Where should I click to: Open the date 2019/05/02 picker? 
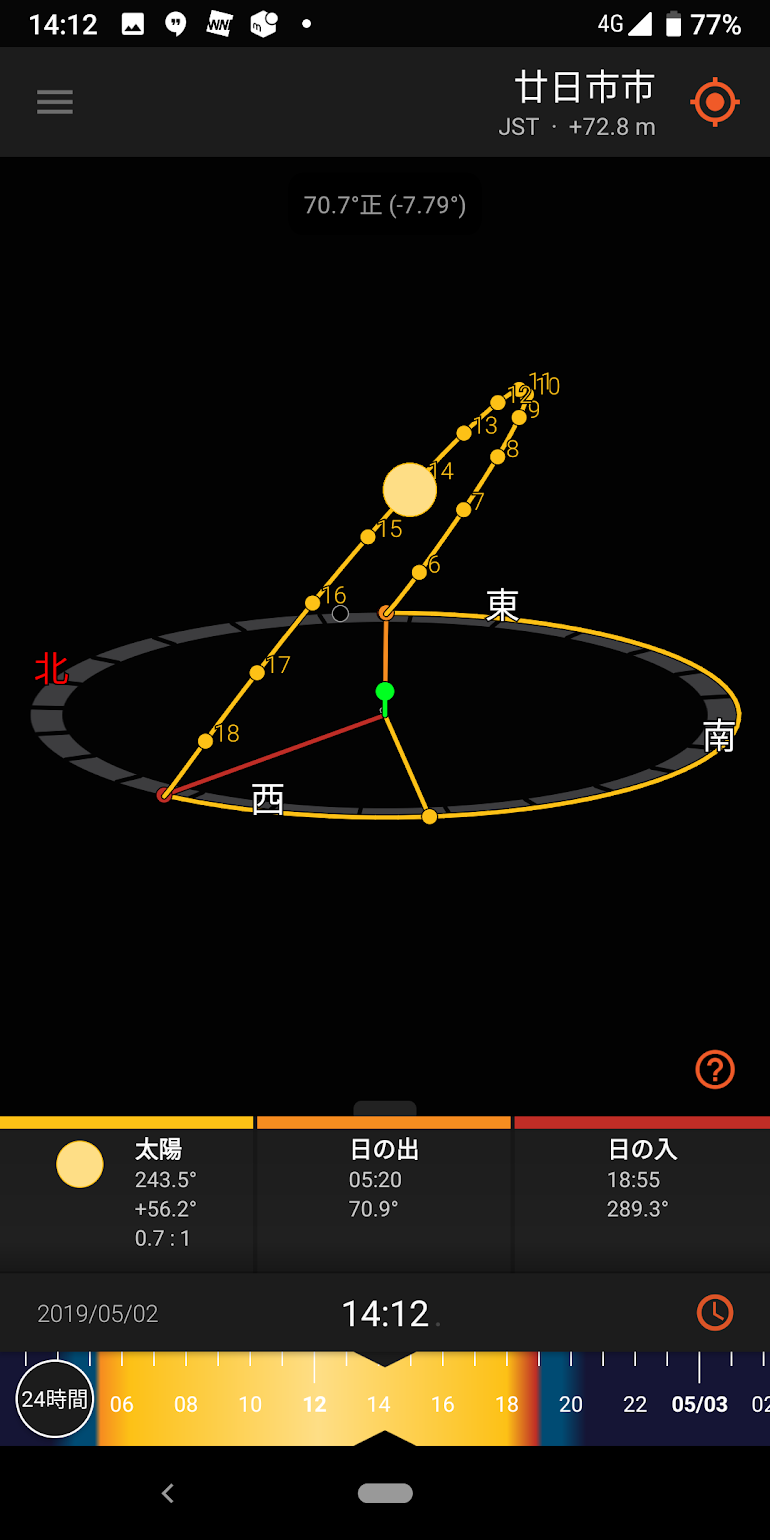(98, 1313)
